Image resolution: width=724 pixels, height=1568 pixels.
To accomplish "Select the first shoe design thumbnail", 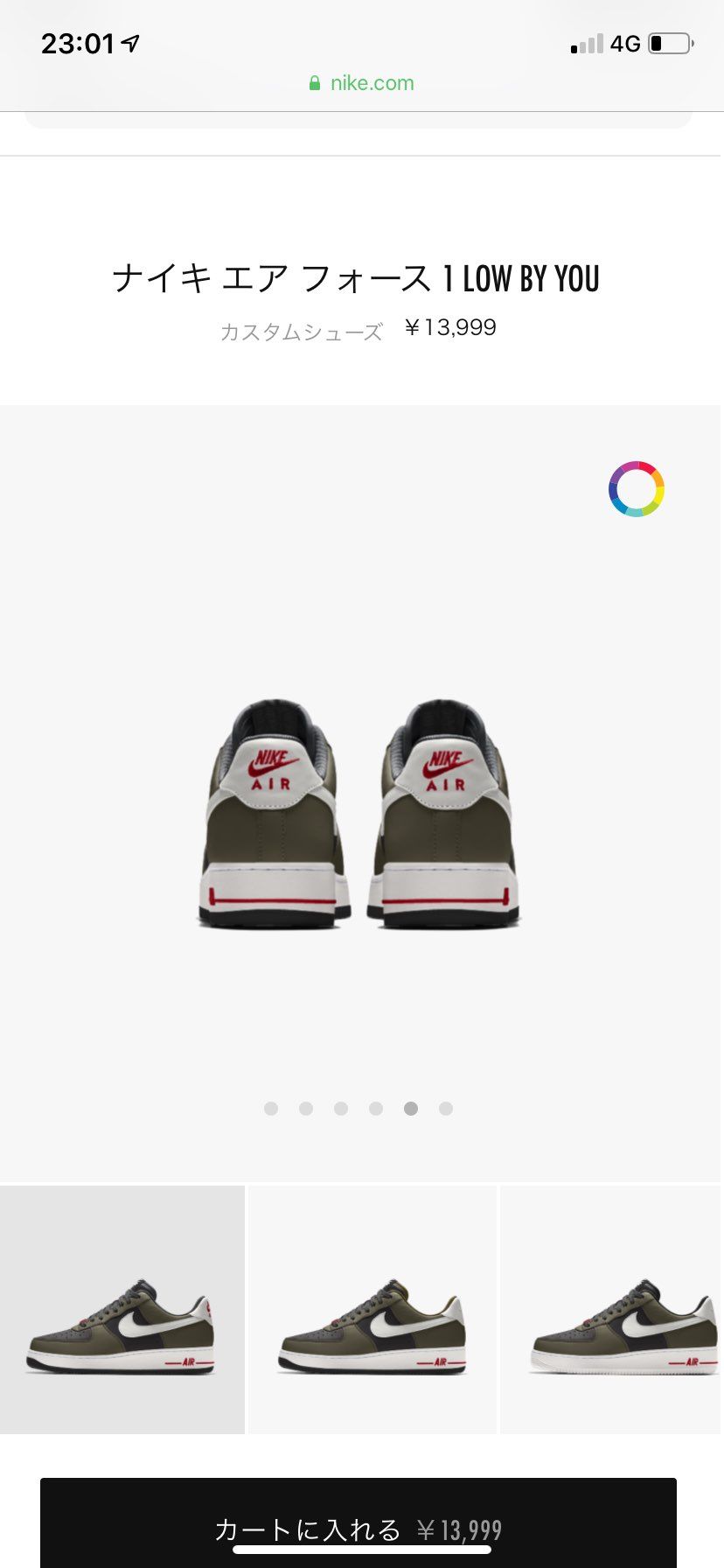I will pyautogui.click(x=122, y=1309).
